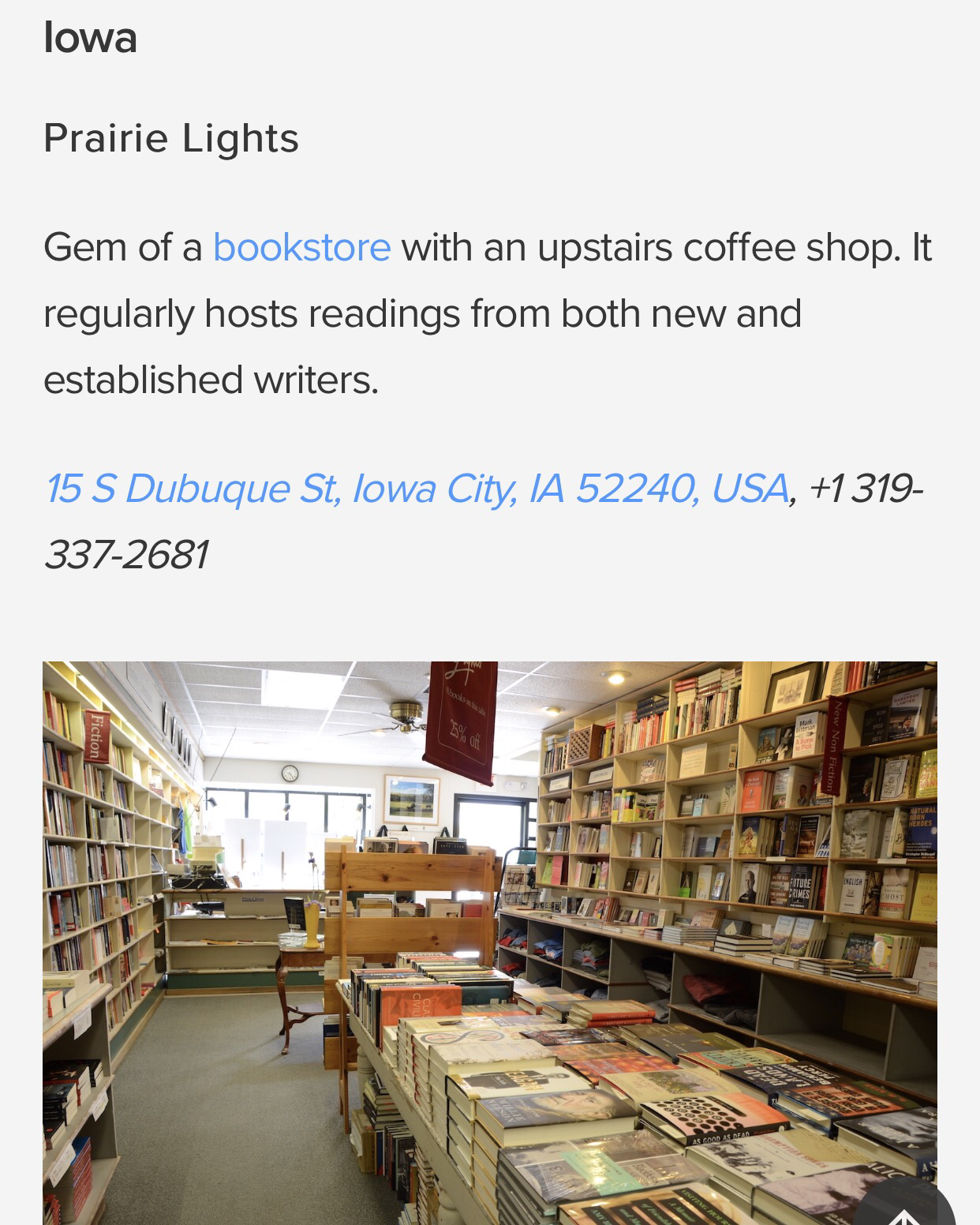Open the blue bookstore link
The height and width of the screenshot is (1225, 980).
tap(301, 248)
